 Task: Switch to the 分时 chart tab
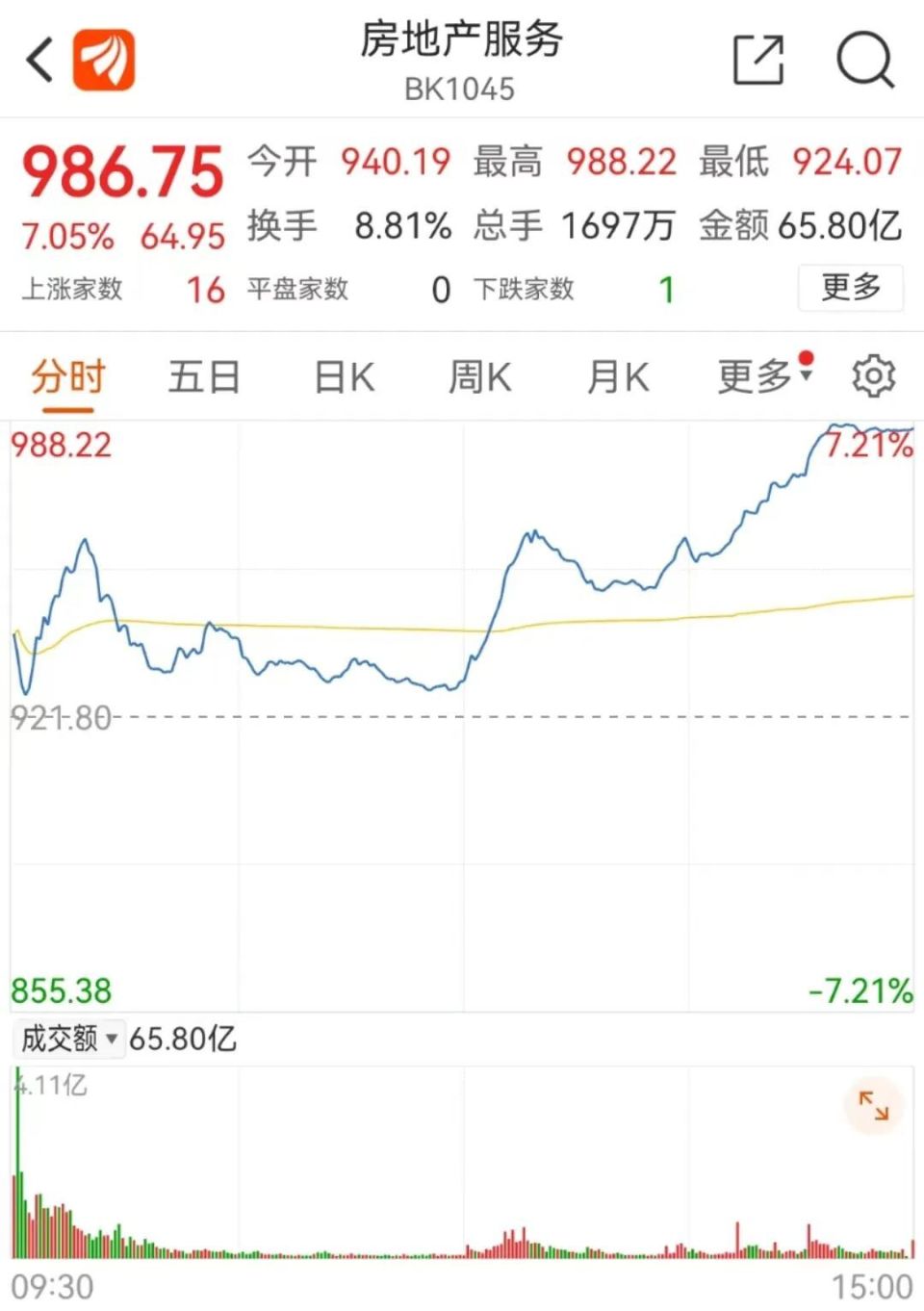tap(66, 376)
